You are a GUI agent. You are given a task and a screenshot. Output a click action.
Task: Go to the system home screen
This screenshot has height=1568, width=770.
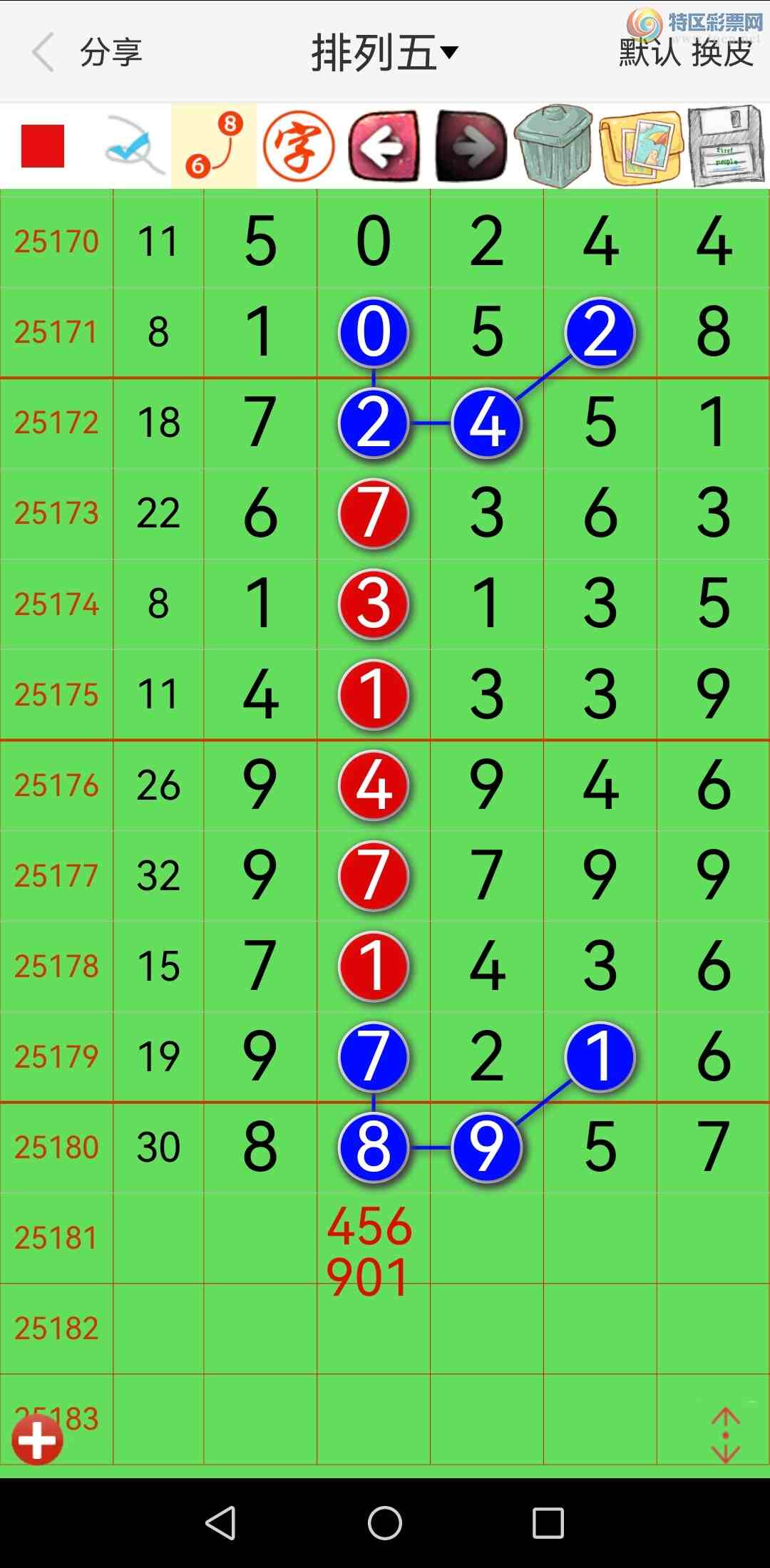coord(385,1524)
